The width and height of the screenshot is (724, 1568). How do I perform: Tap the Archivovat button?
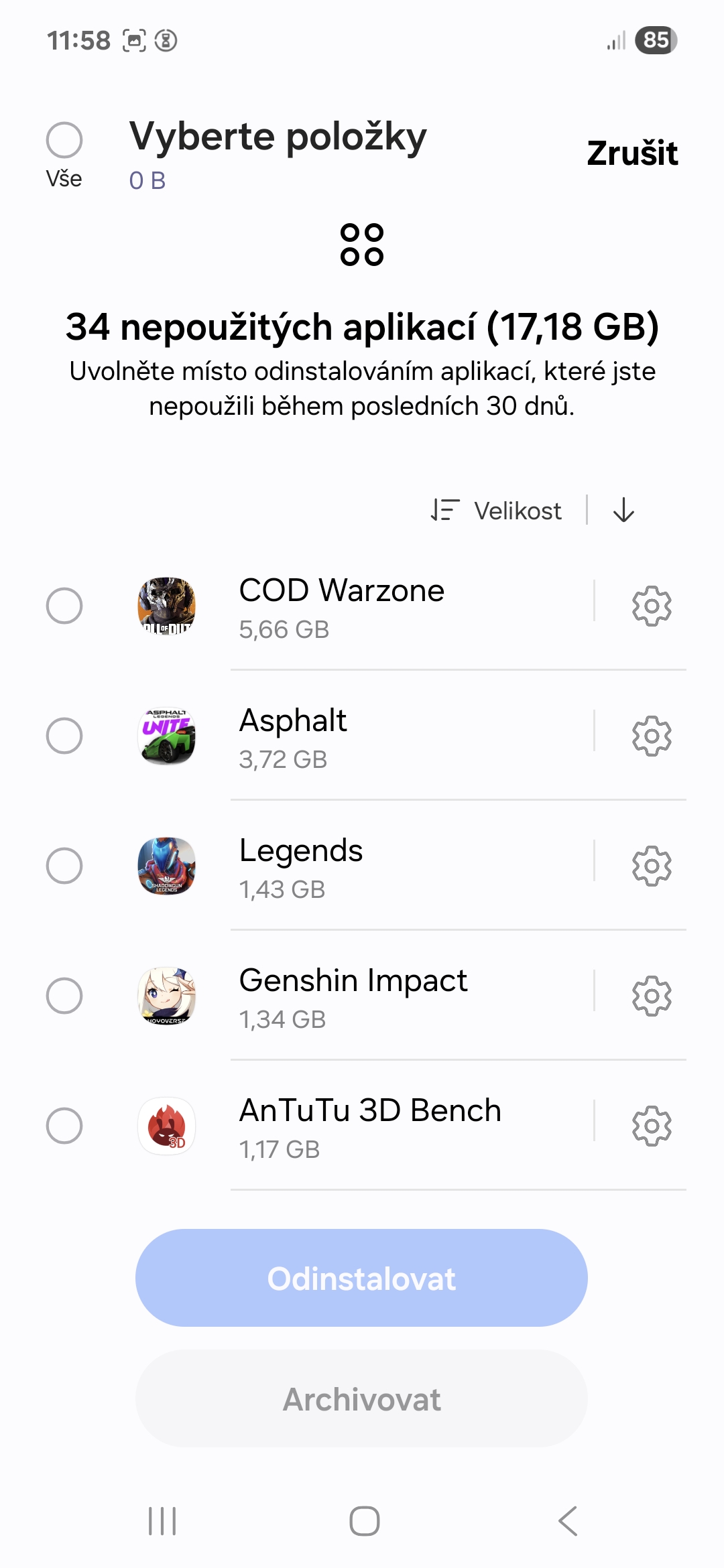click(x=361, y=1399)
